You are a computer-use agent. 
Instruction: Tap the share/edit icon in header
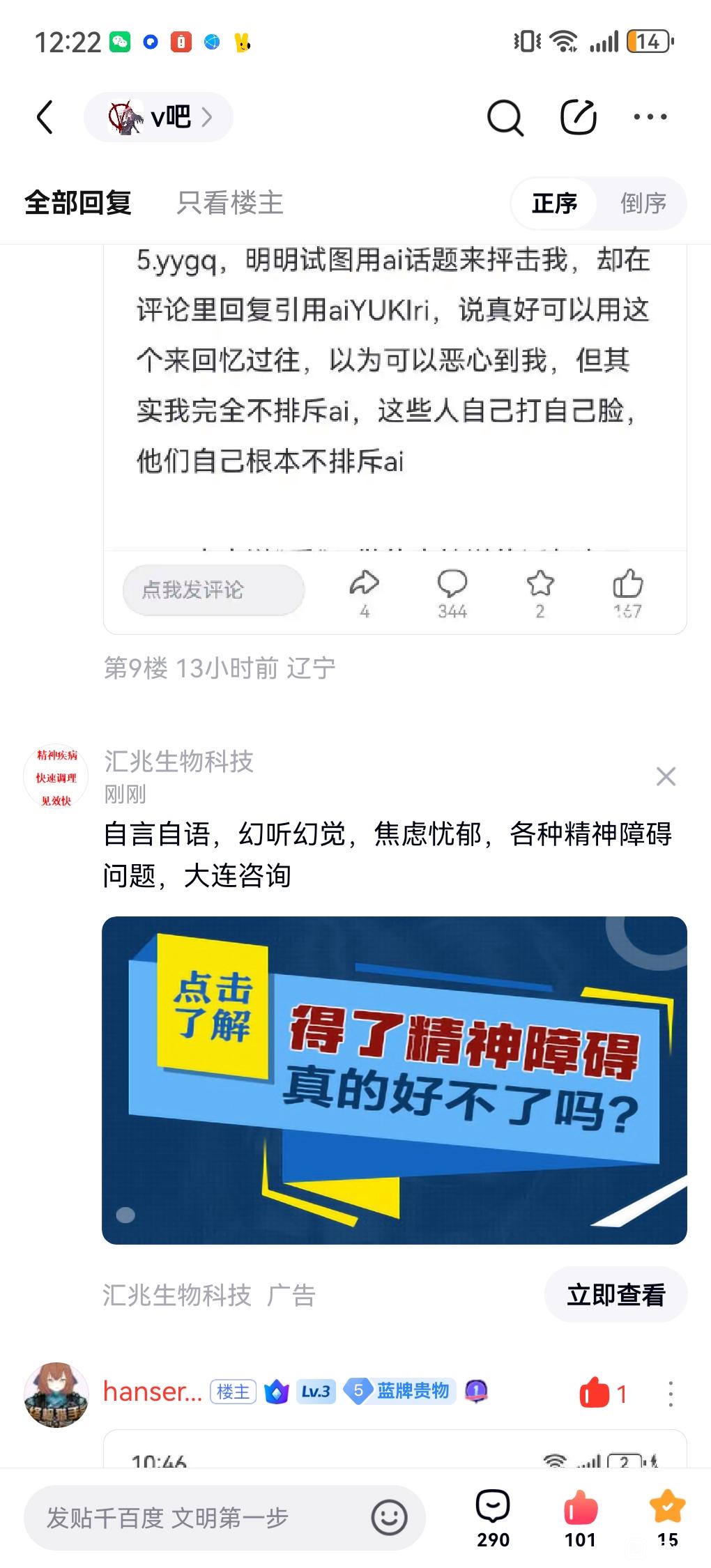579,116
